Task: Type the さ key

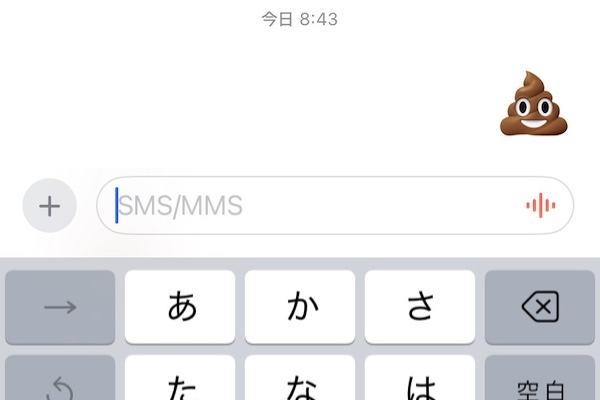Action: [420, 308]
